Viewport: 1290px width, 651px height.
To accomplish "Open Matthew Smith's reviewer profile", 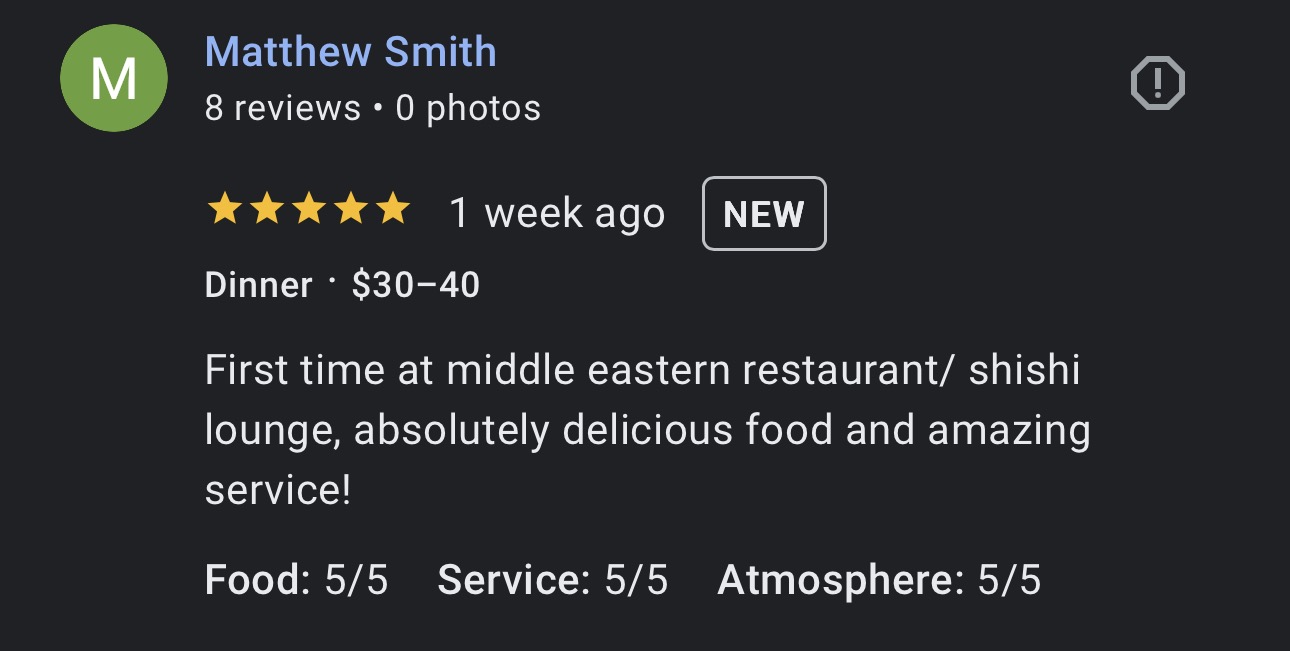I will pyautogui.click(x=350, y=52).
